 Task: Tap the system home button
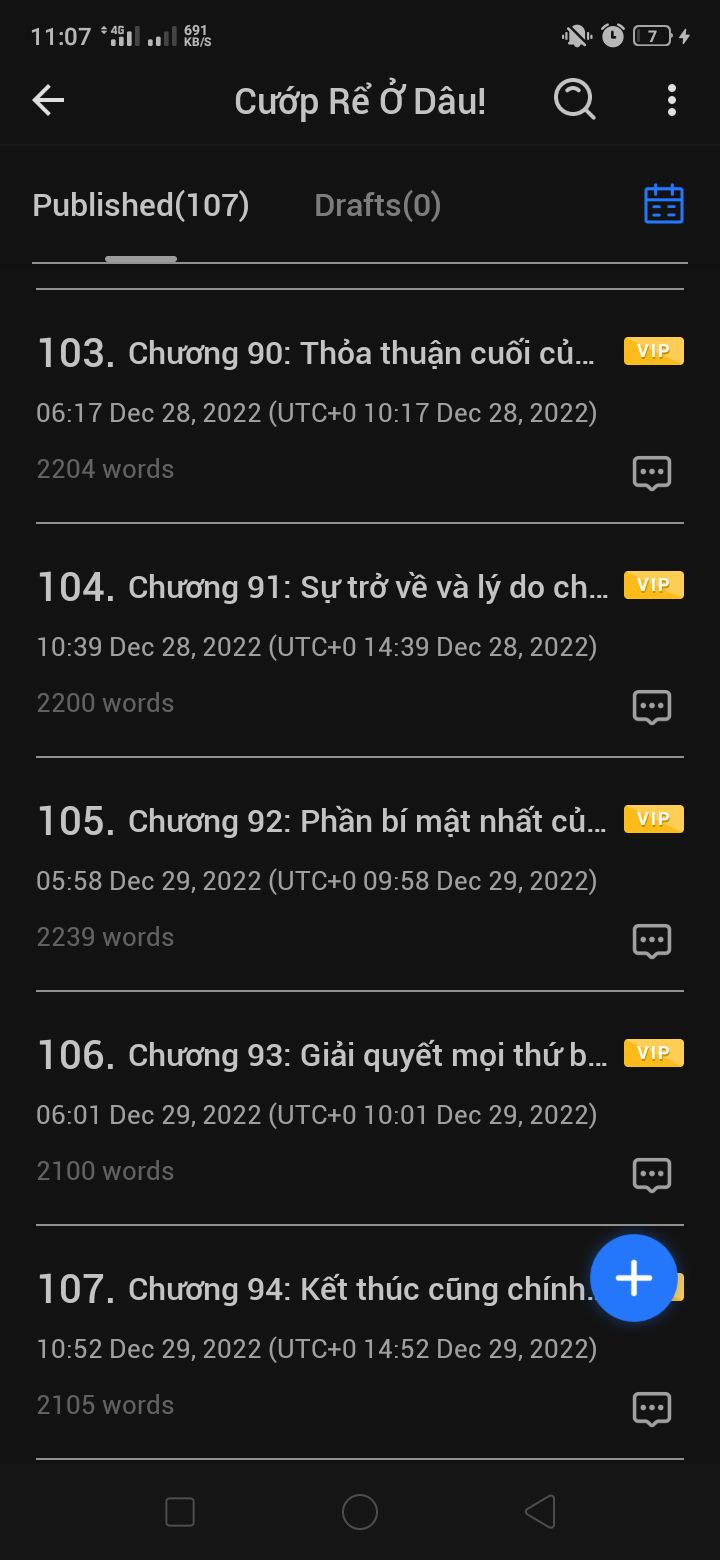(360, 1512)
